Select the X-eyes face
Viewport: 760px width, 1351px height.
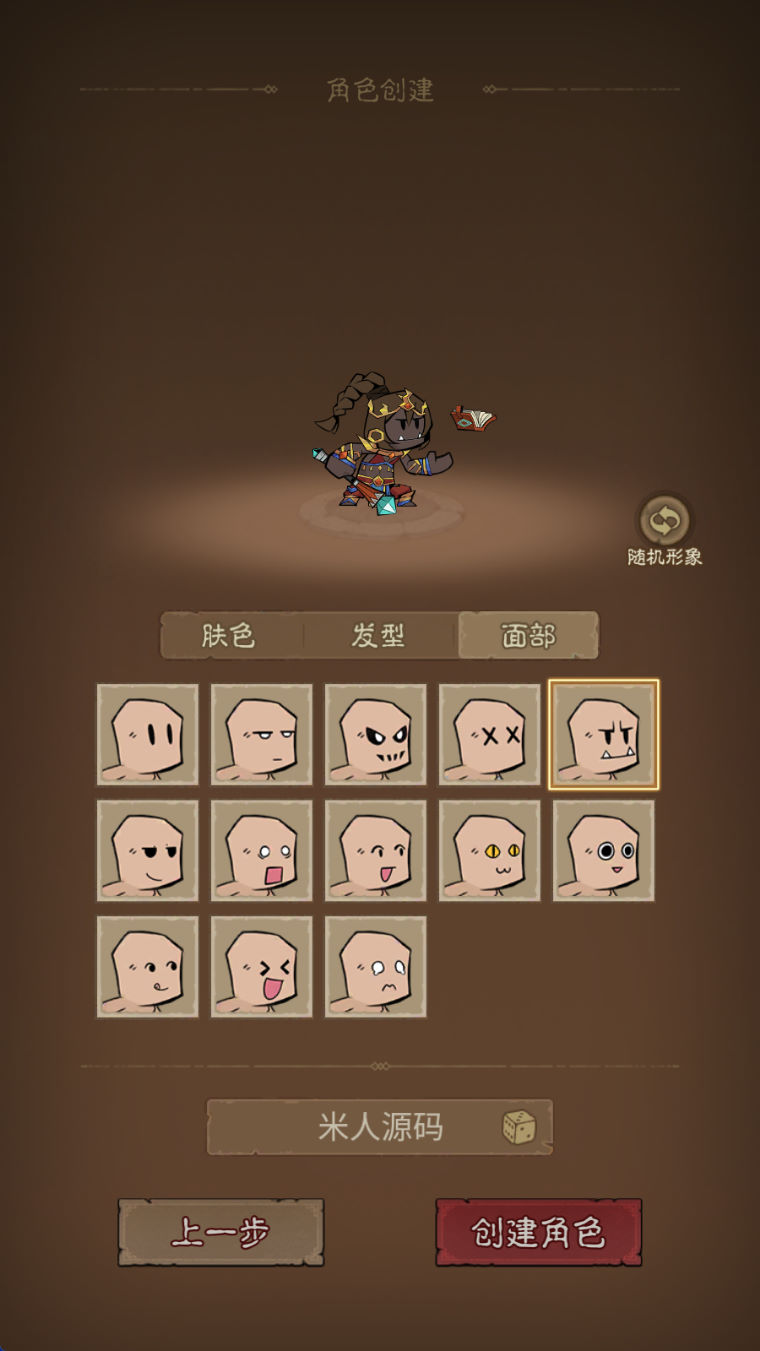490,735
